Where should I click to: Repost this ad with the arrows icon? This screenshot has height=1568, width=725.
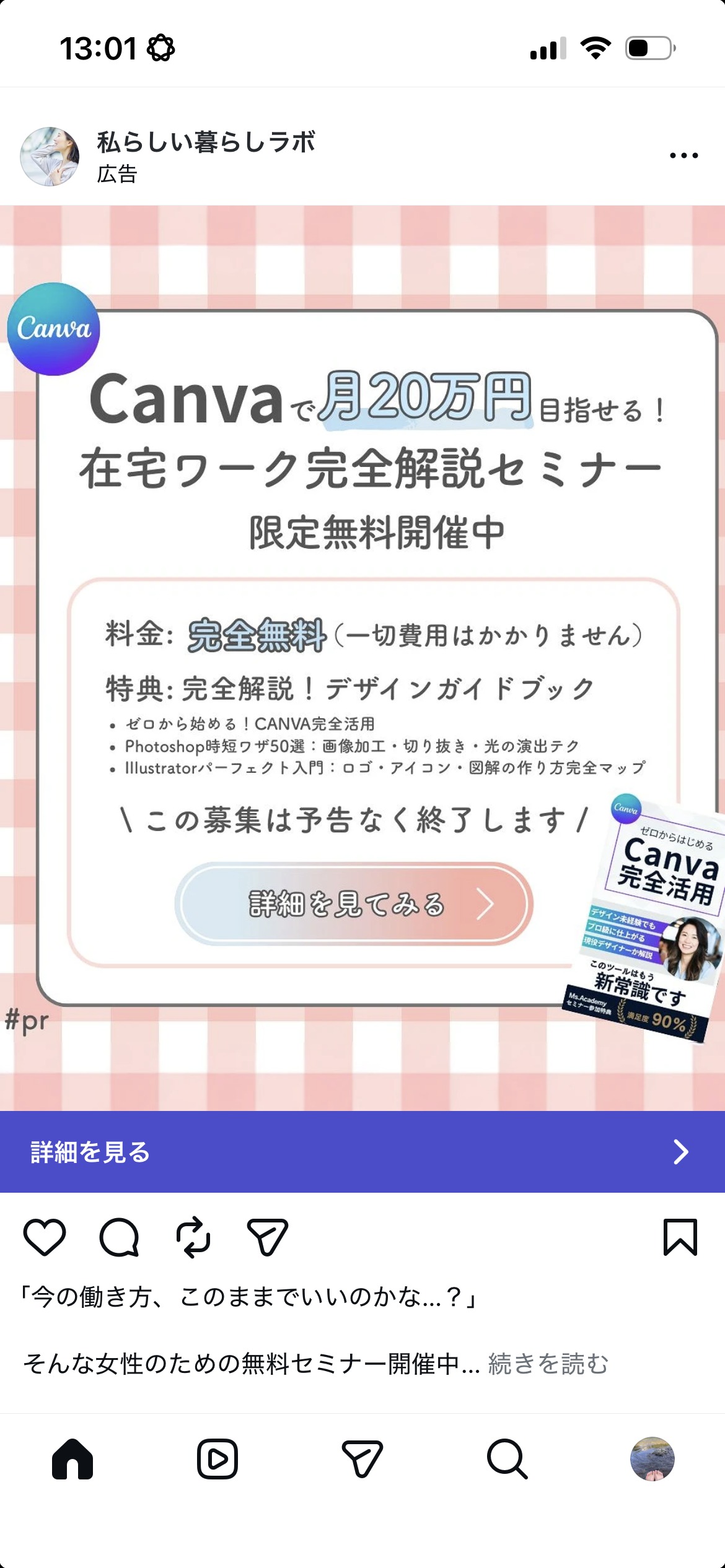point(193,1237)
